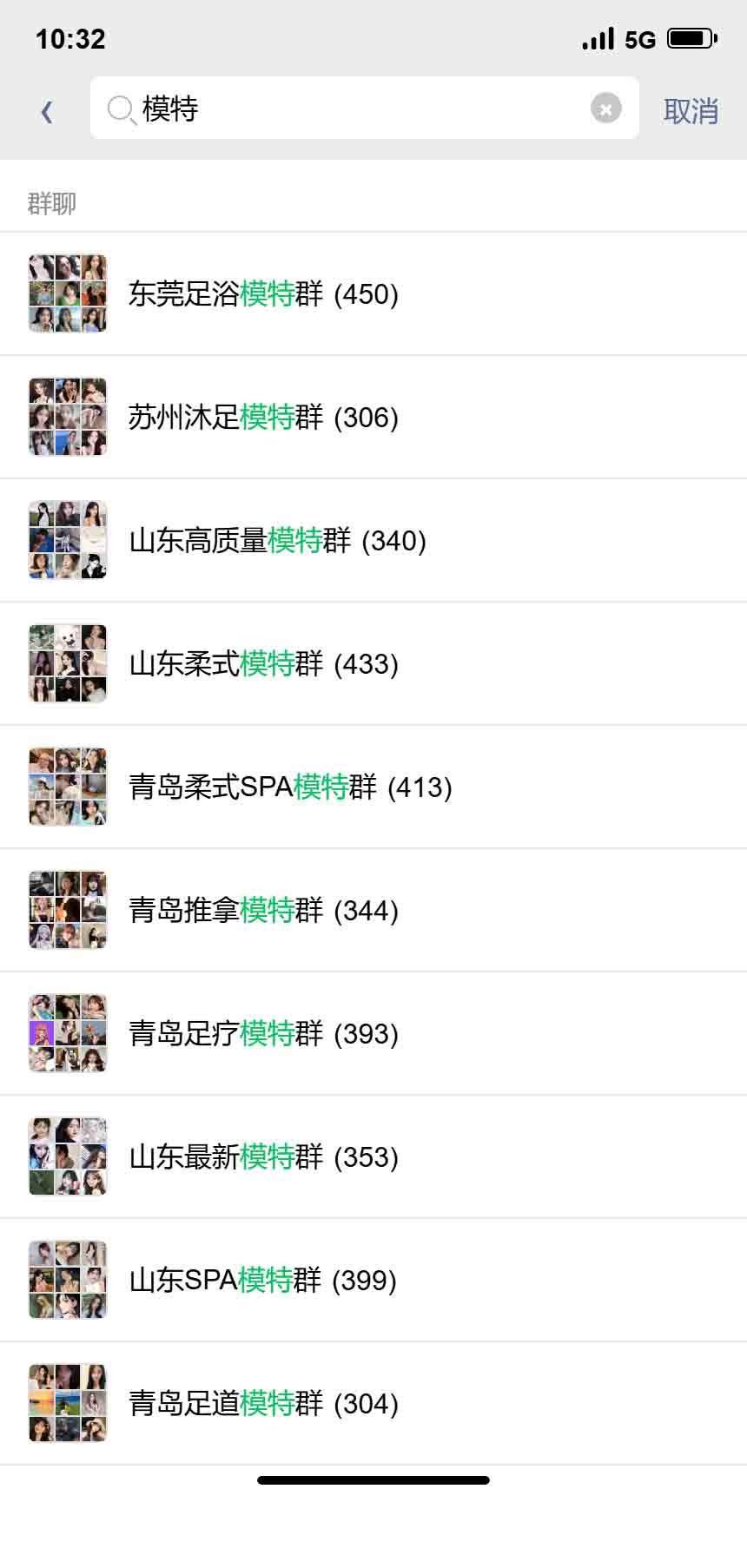Go back using the back arrow
747x1568 pixels.
click(x=47, y=110)
